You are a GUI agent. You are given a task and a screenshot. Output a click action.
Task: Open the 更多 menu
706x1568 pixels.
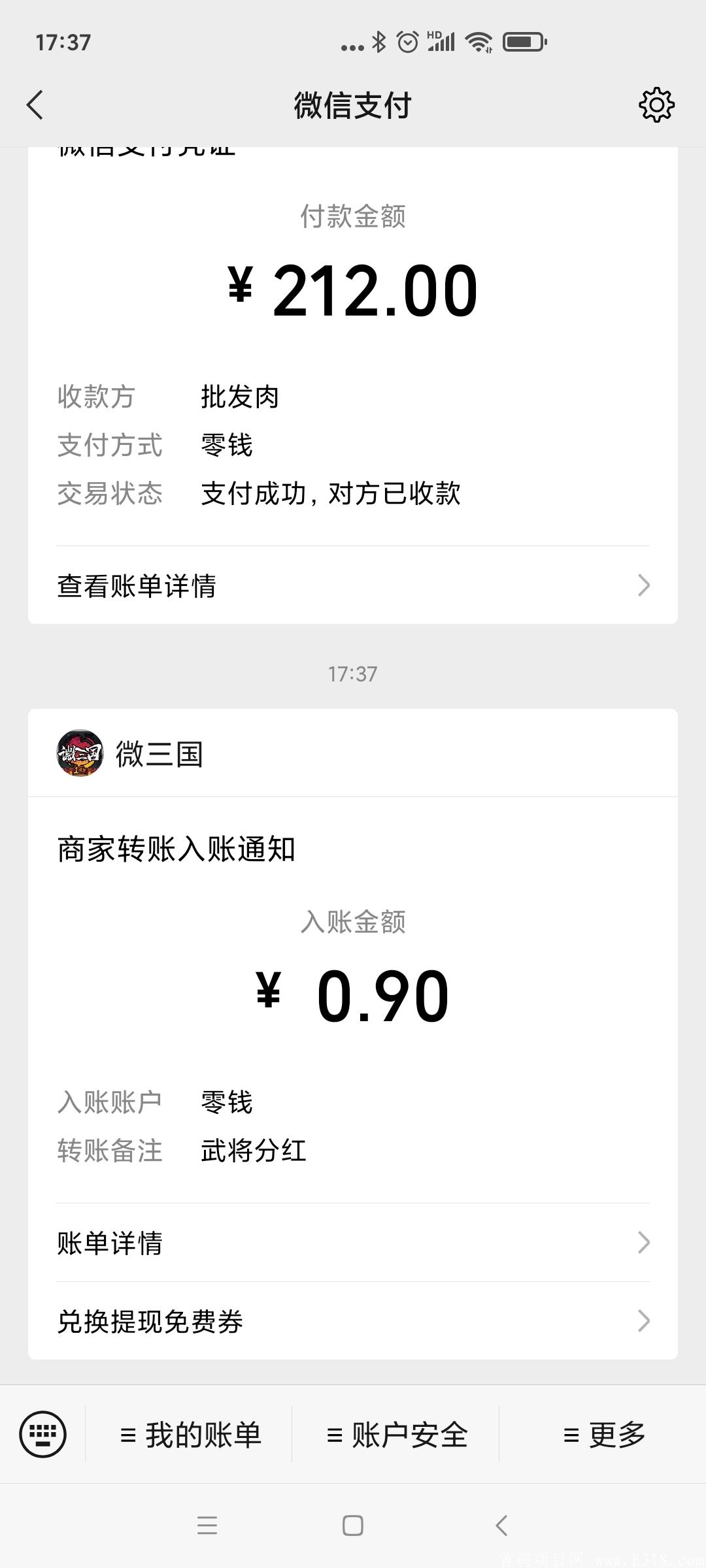click(x=603, y=1435)
